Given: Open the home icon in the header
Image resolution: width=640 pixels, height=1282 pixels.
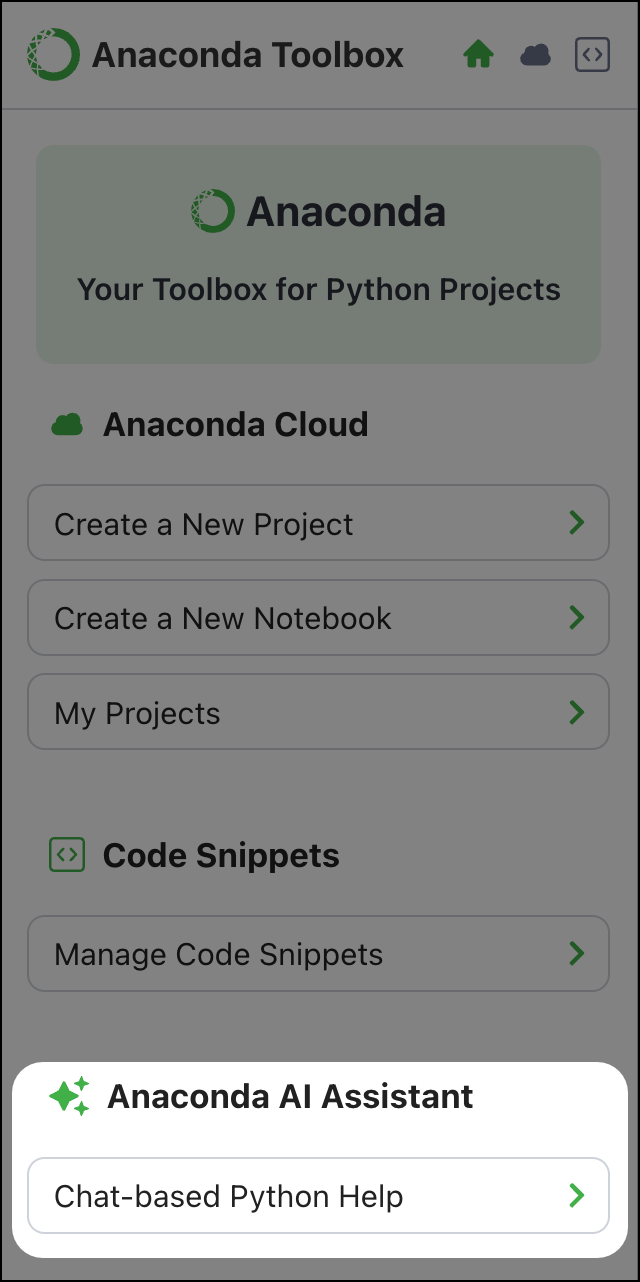Looking at the screenshot, I should click(x=479, y=55).
